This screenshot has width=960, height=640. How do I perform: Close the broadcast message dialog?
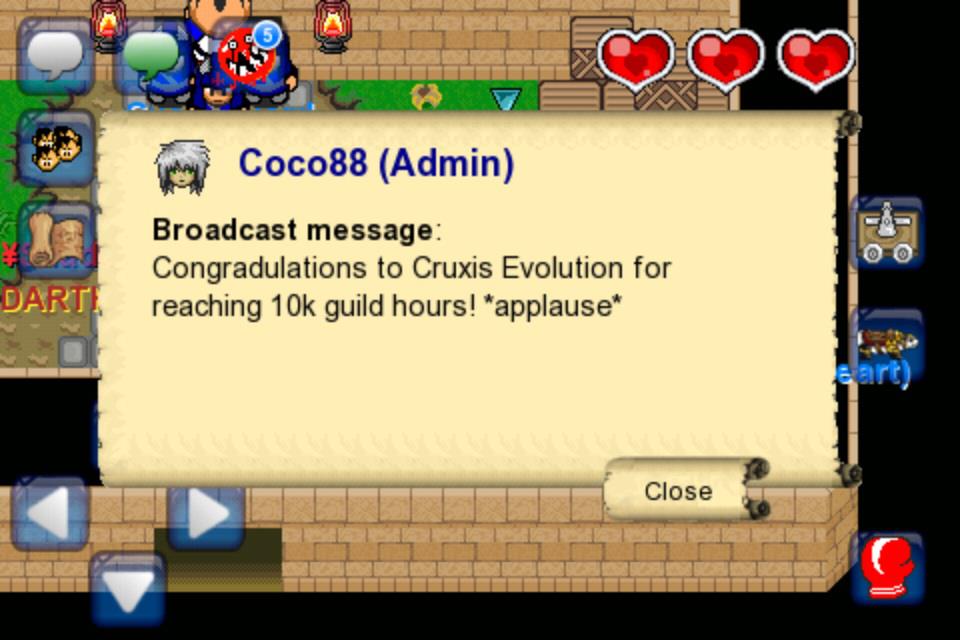tap(679, 491)
